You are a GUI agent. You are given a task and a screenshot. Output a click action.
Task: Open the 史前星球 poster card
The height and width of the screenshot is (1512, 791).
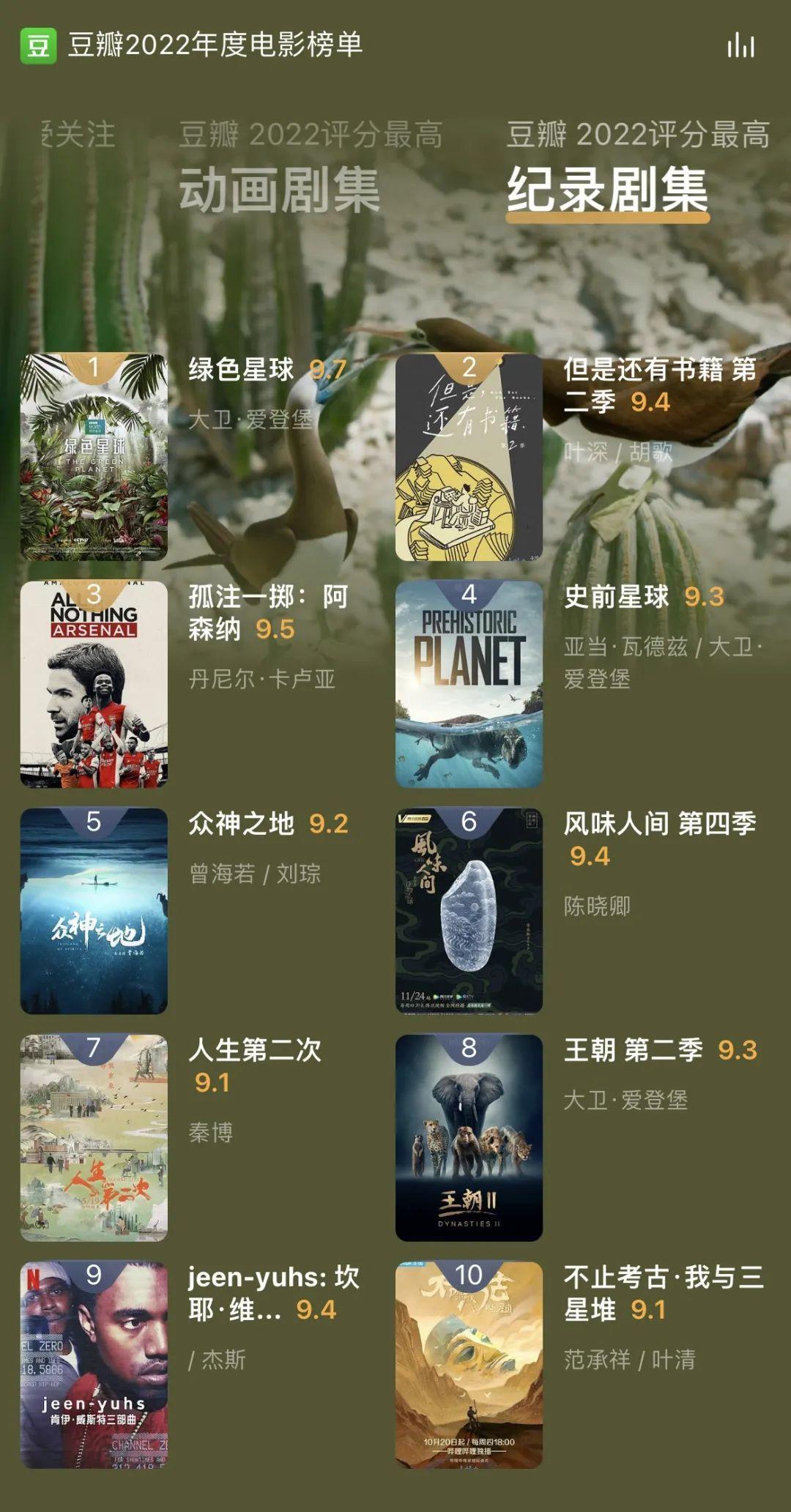(469, 685)
